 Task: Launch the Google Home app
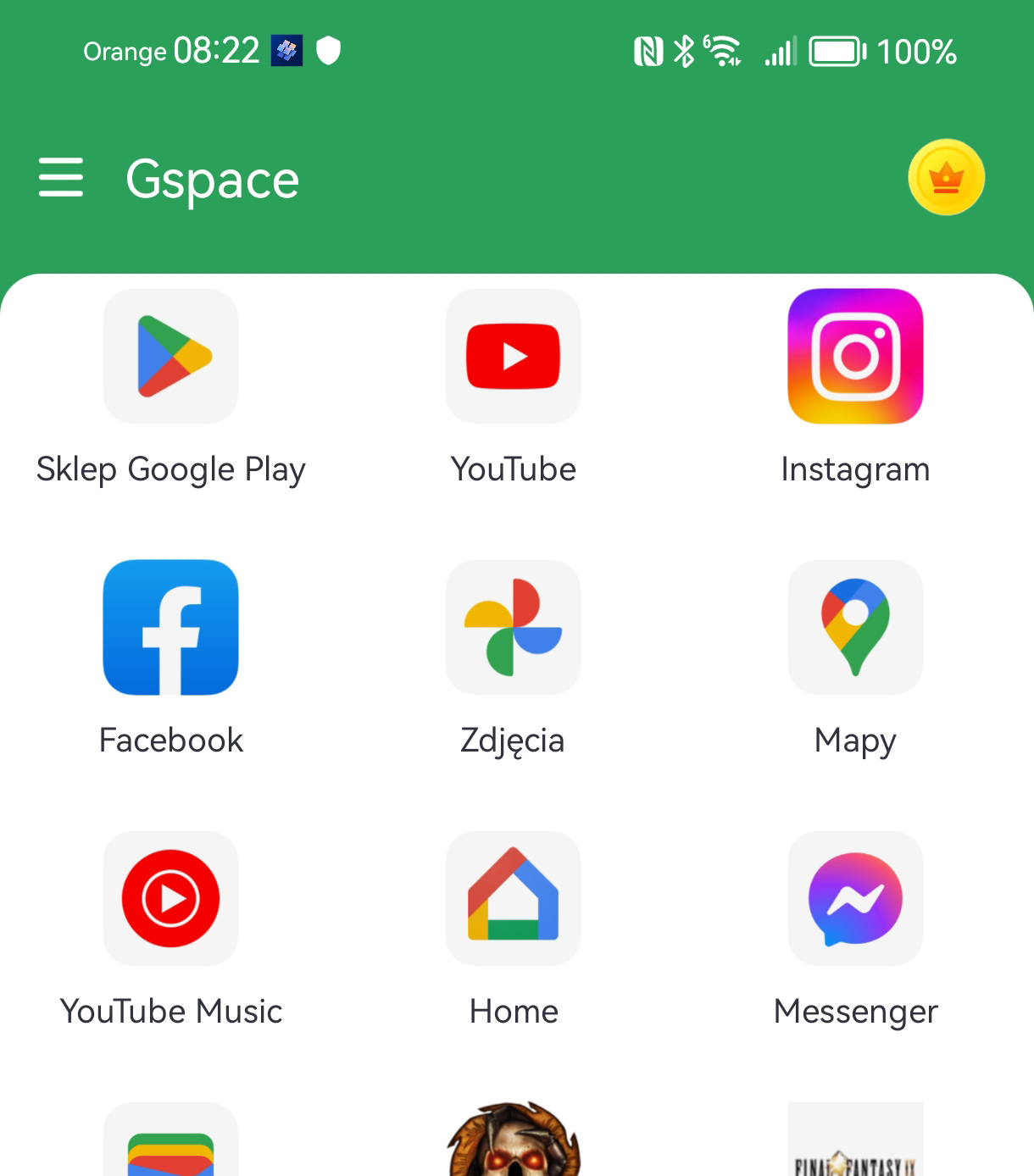tap(513, 899)
